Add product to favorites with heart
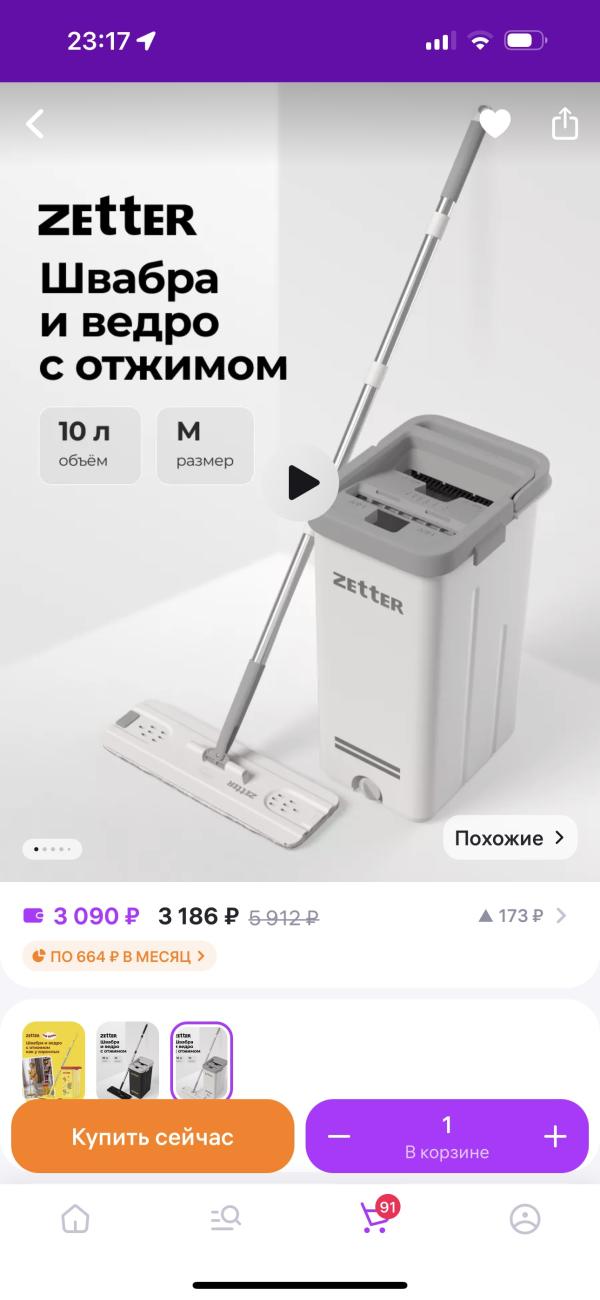 point(495,124)
